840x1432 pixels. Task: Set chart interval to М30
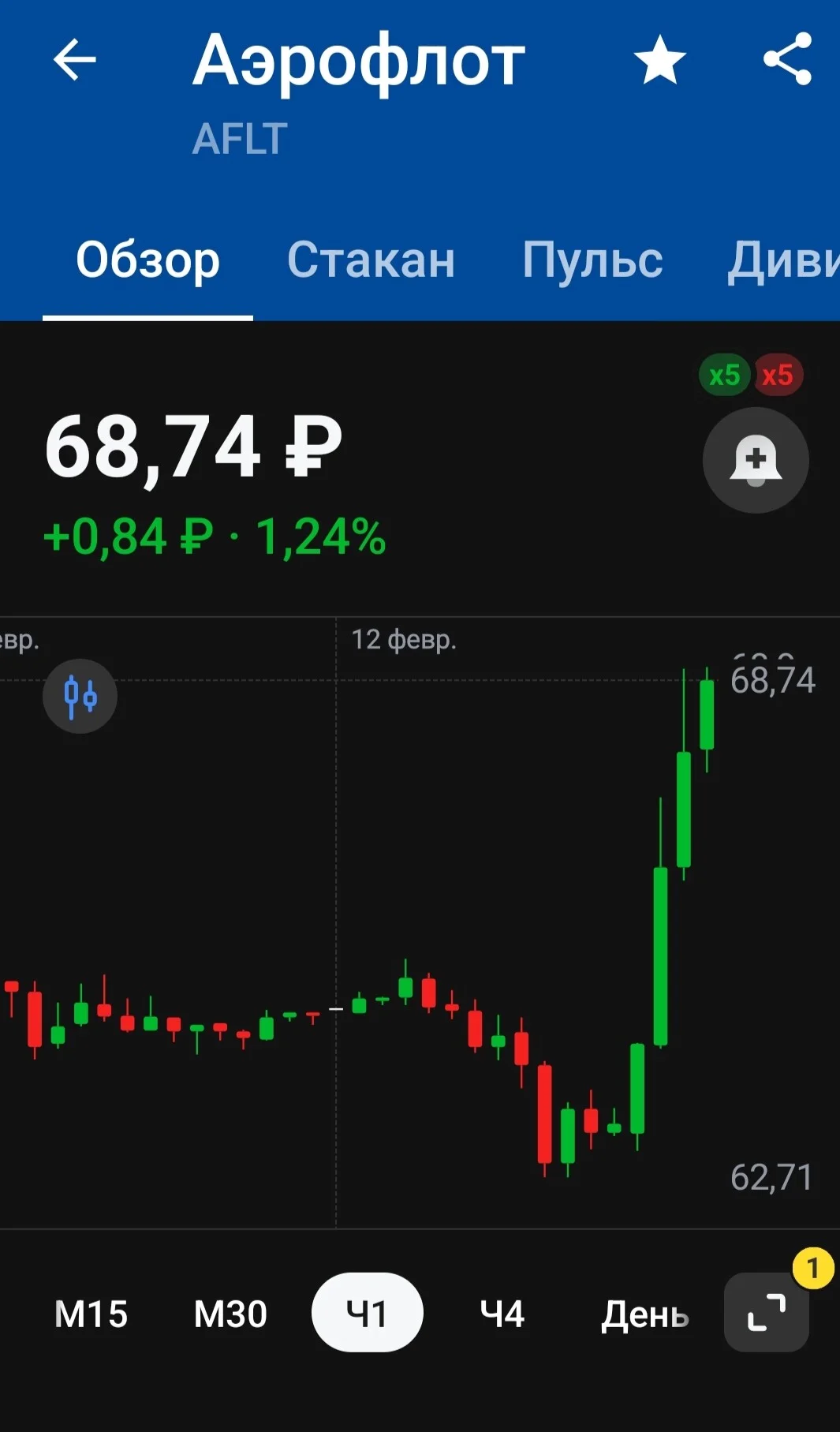pyautogui.click(x=230, y=1314)
